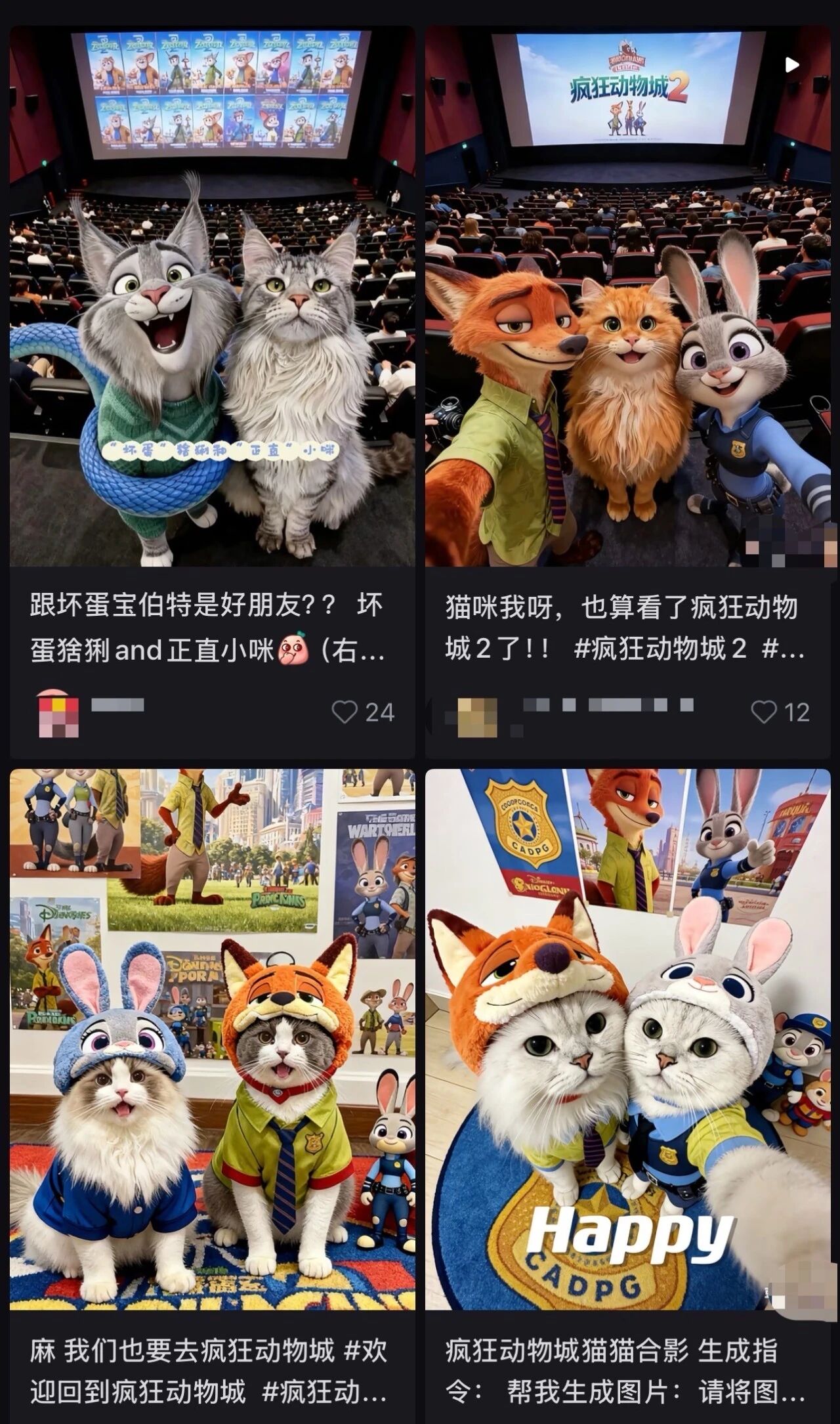The image size is (840, 1424).
Task: Open the post about bad guy lynx and cat
Action: tap(212, 295)
